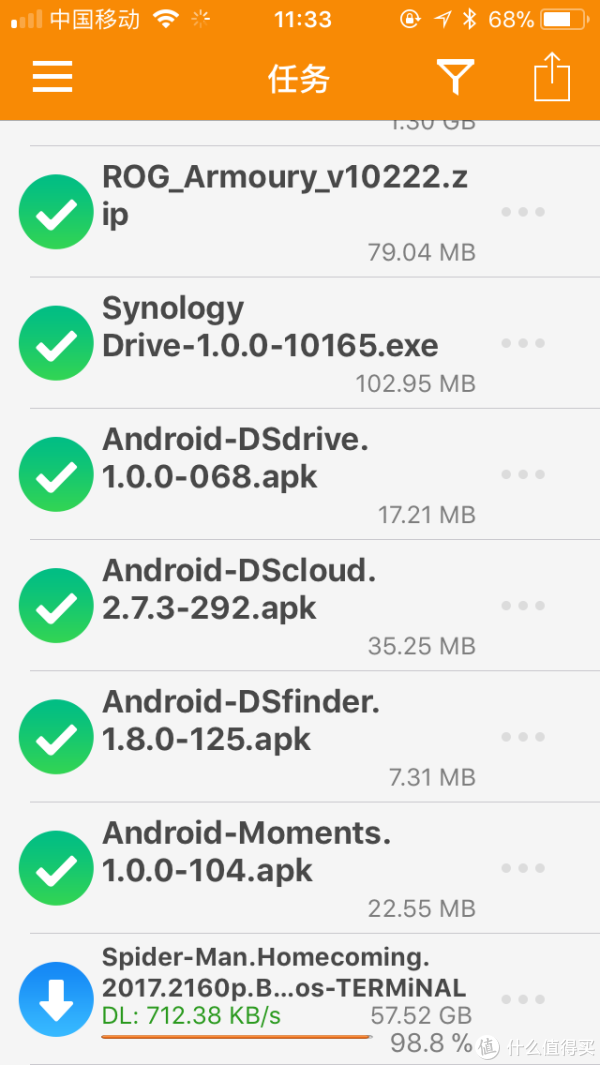600x1065 pixels.
Task: Show options for Android-DSfinder apk
Action: [523, 737]
